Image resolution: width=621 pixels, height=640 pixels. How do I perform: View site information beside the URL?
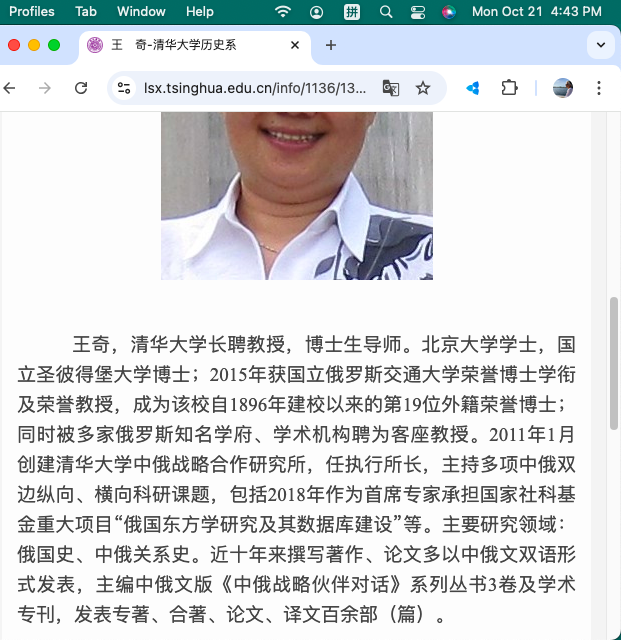click(x=124, y=88)
